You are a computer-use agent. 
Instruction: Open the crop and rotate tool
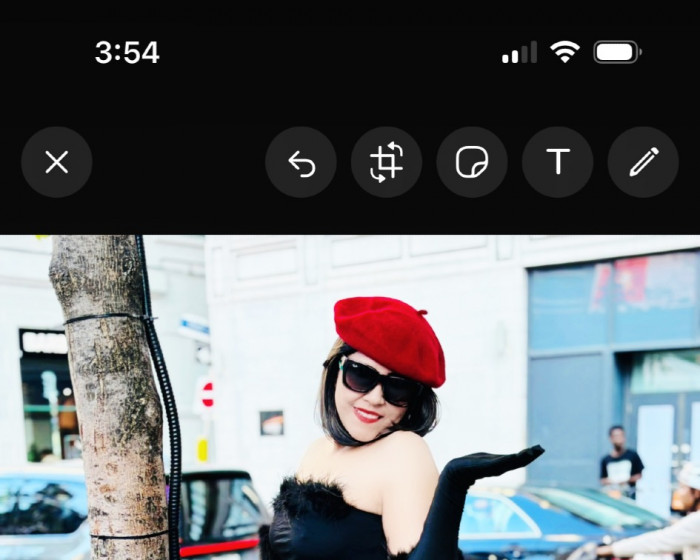[386, 162]
